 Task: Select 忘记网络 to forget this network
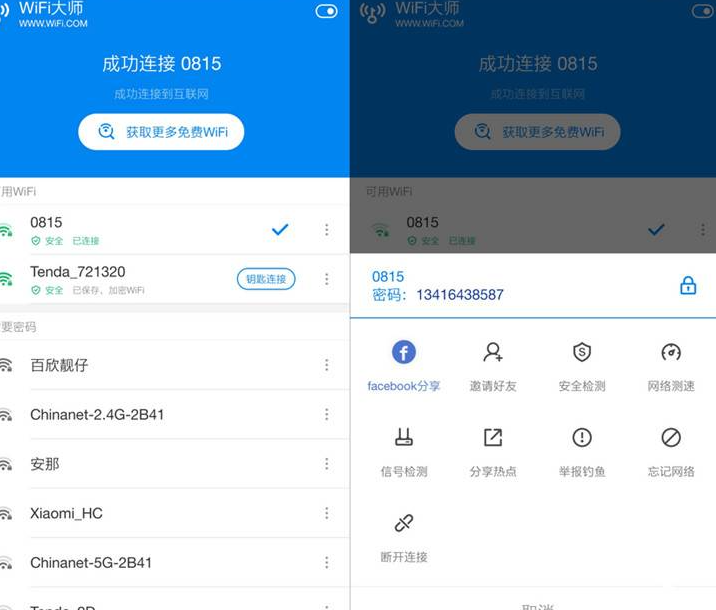coord(671,451)
